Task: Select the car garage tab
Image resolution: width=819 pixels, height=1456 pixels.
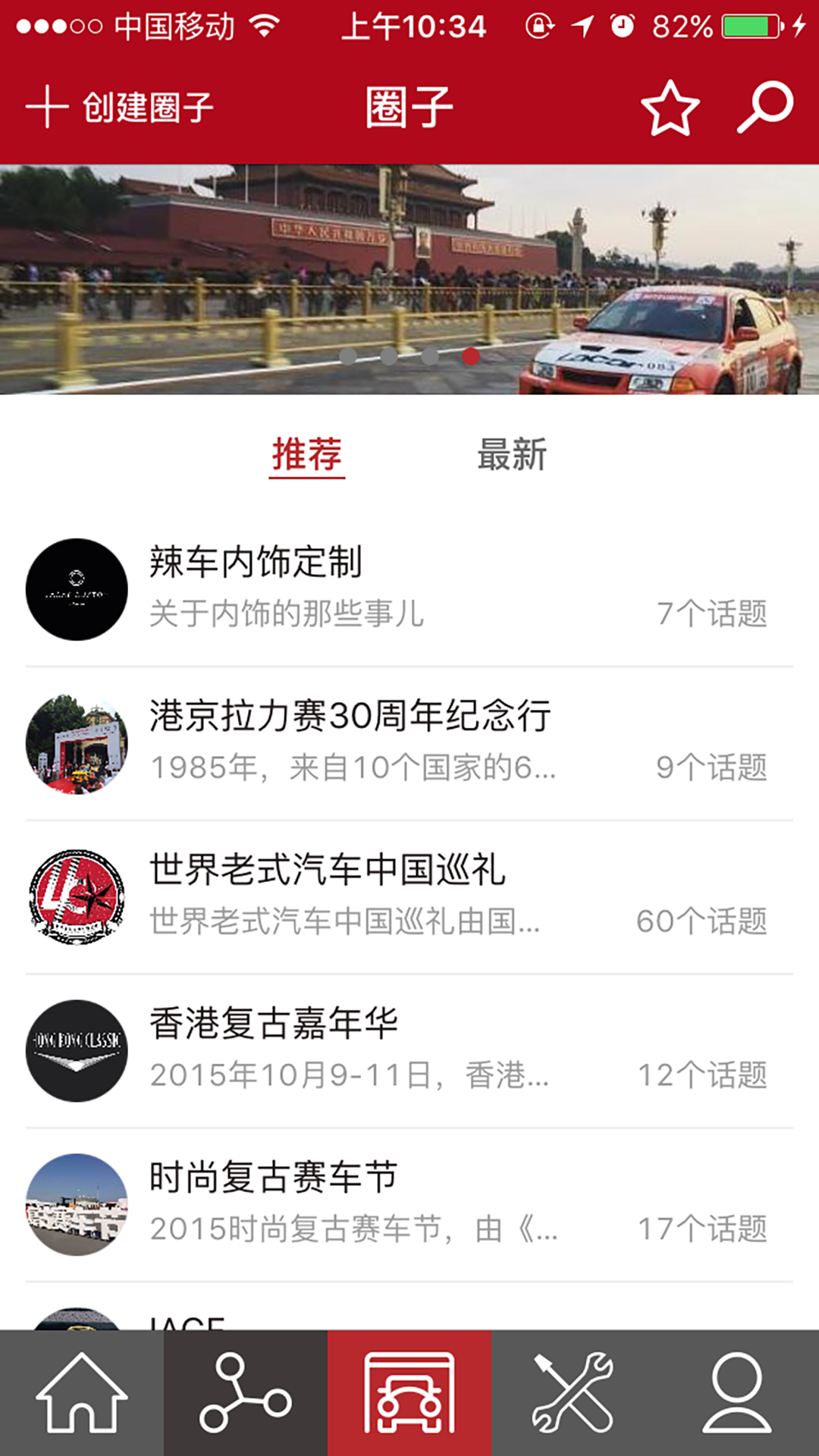Action: point(409,1392)
